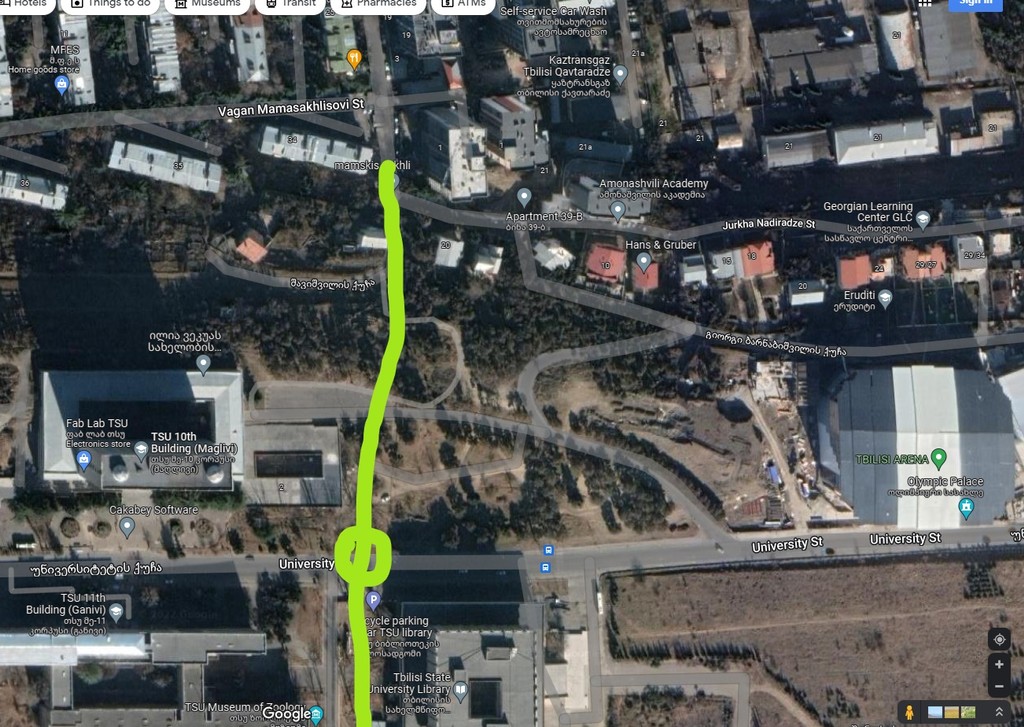Activate the Street View pegman
This screenshot has height=727, width=1024.
point(910,712)
